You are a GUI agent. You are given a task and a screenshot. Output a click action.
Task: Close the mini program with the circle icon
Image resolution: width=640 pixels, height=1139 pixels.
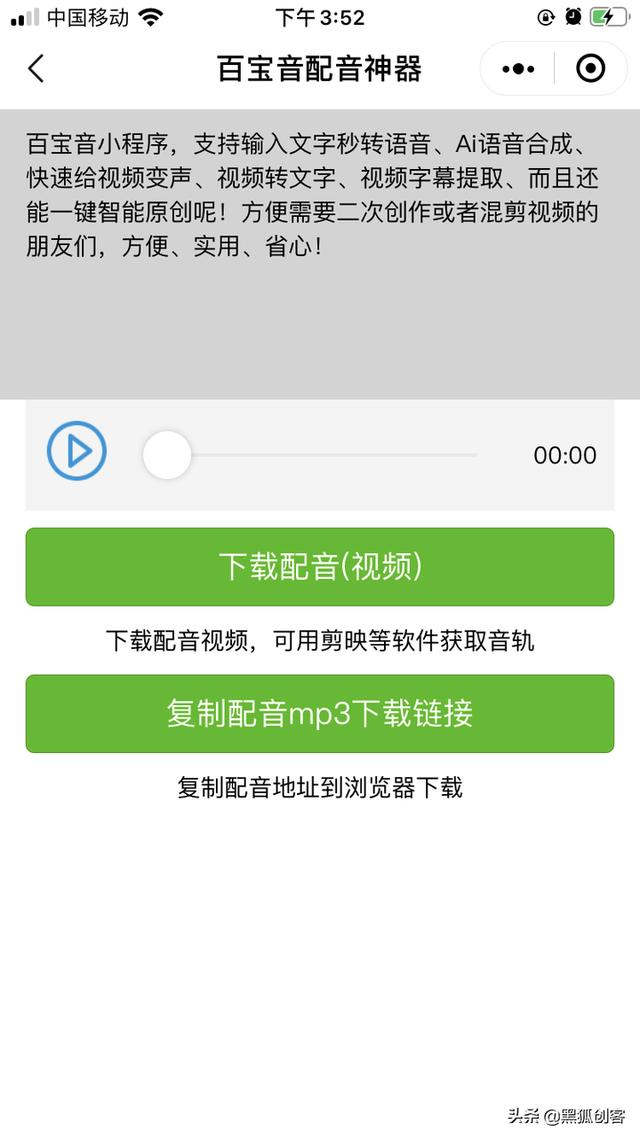point(591,69)
